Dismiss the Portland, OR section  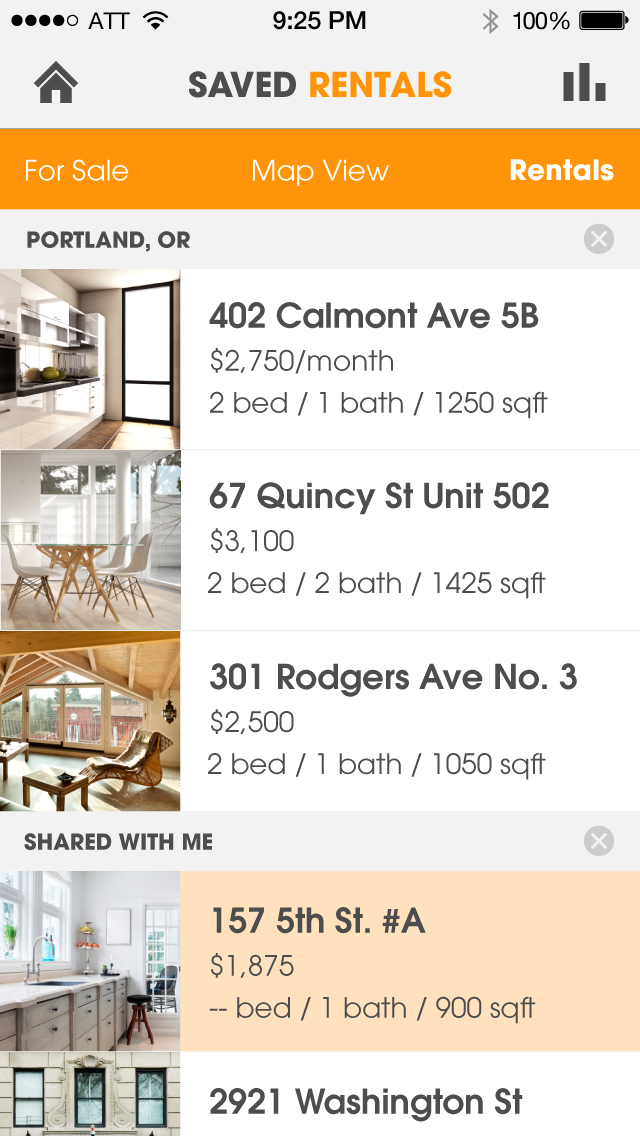click(598, 239)
